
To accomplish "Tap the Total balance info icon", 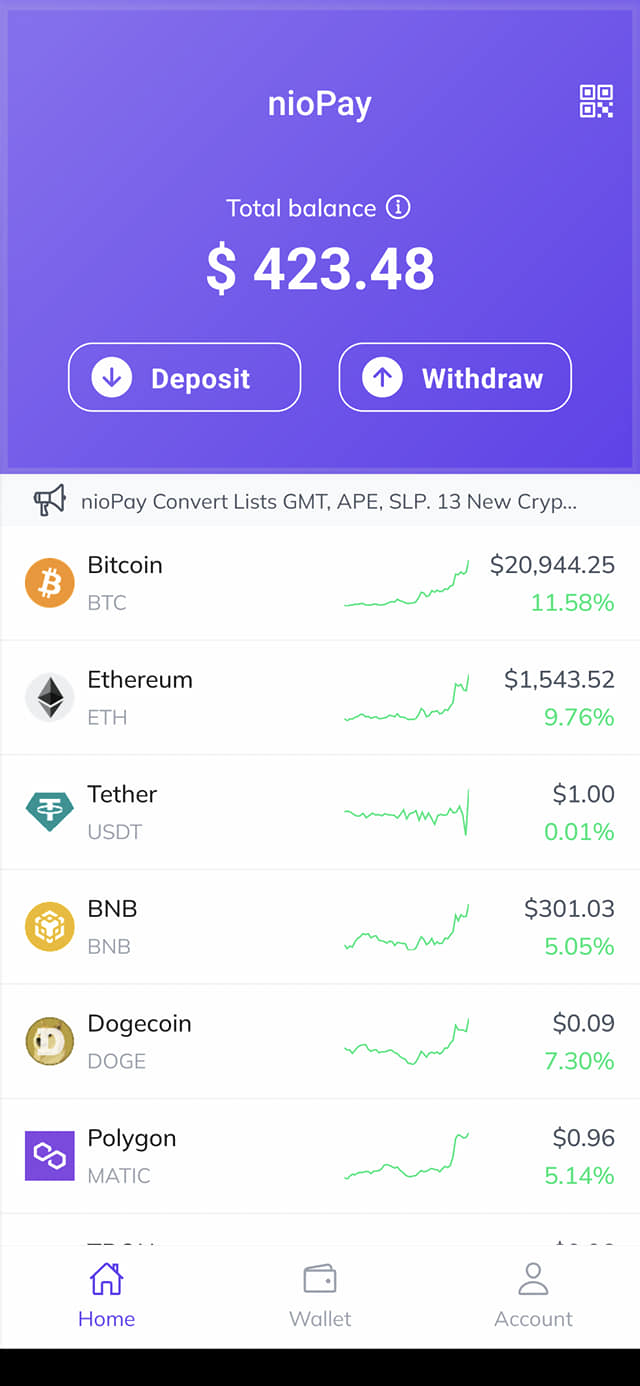I will point(399,207).
